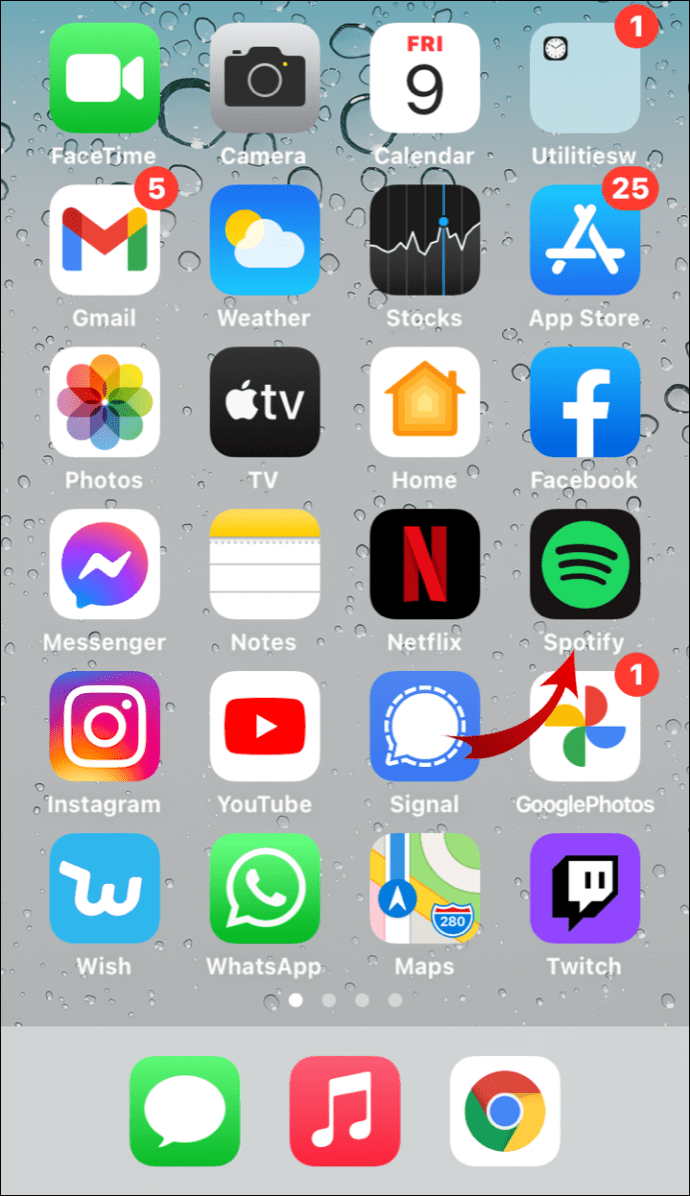Image resolution: width=690 pixels, height=1196 pixels.
Task: Launch the Camera app
Action: tap(265, 78)
